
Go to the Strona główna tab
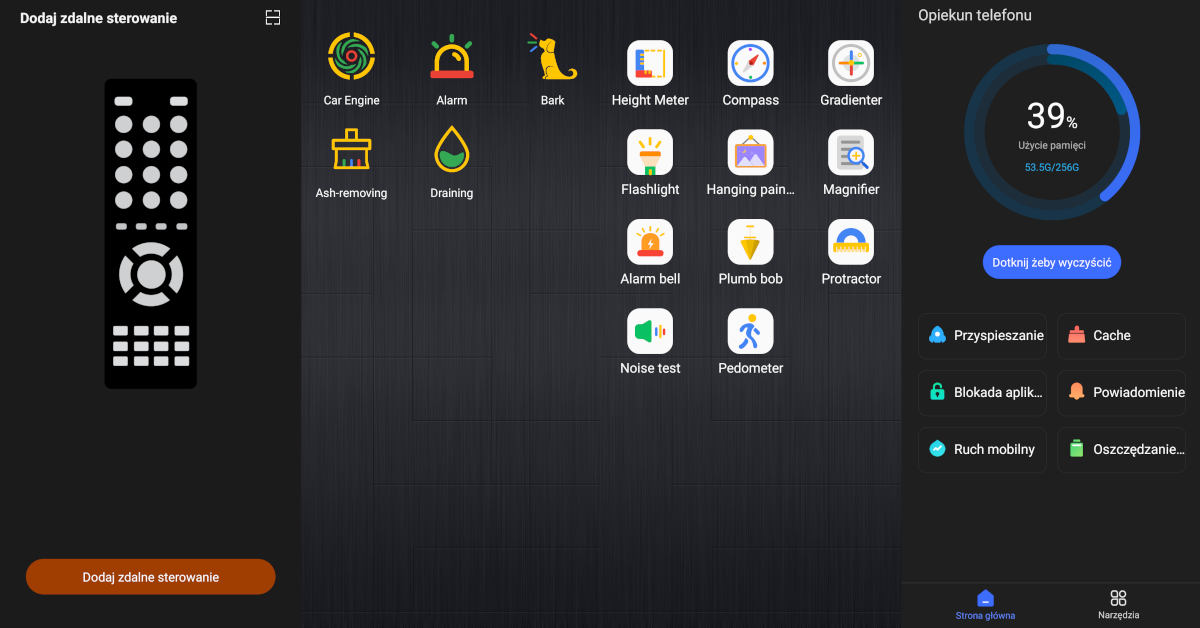click(985, 604)
